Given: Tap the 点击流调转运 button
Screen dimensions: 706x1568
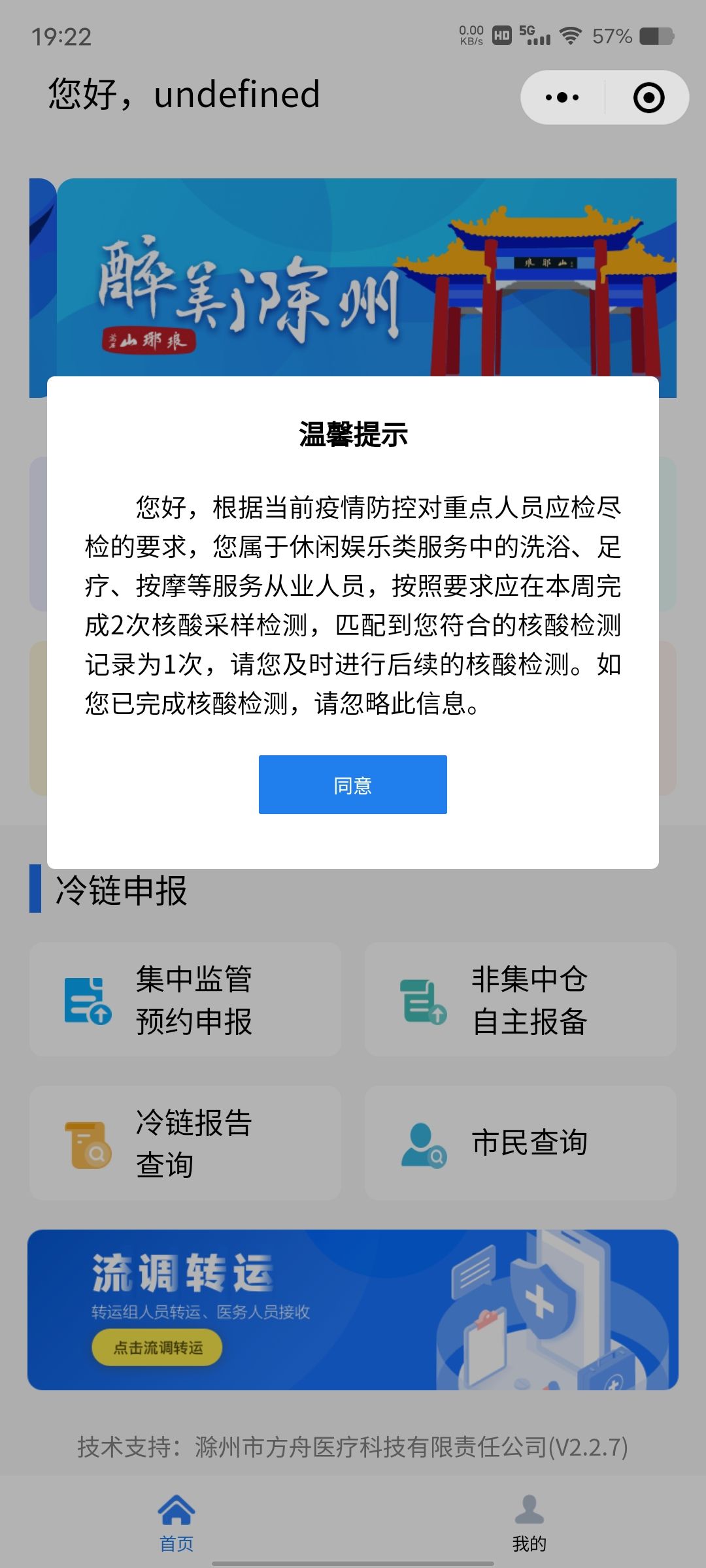Looking at the screenshot, I should [x=158, y=1348].
